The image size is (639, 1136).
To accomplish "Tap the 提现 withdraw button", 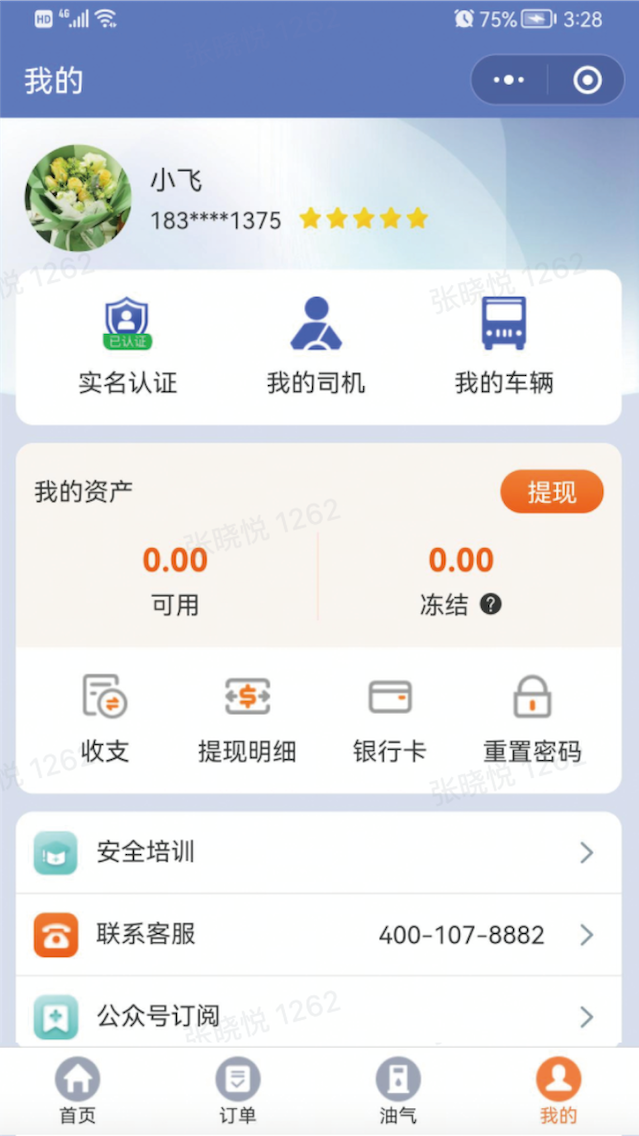I will click(x=551, y=492).
